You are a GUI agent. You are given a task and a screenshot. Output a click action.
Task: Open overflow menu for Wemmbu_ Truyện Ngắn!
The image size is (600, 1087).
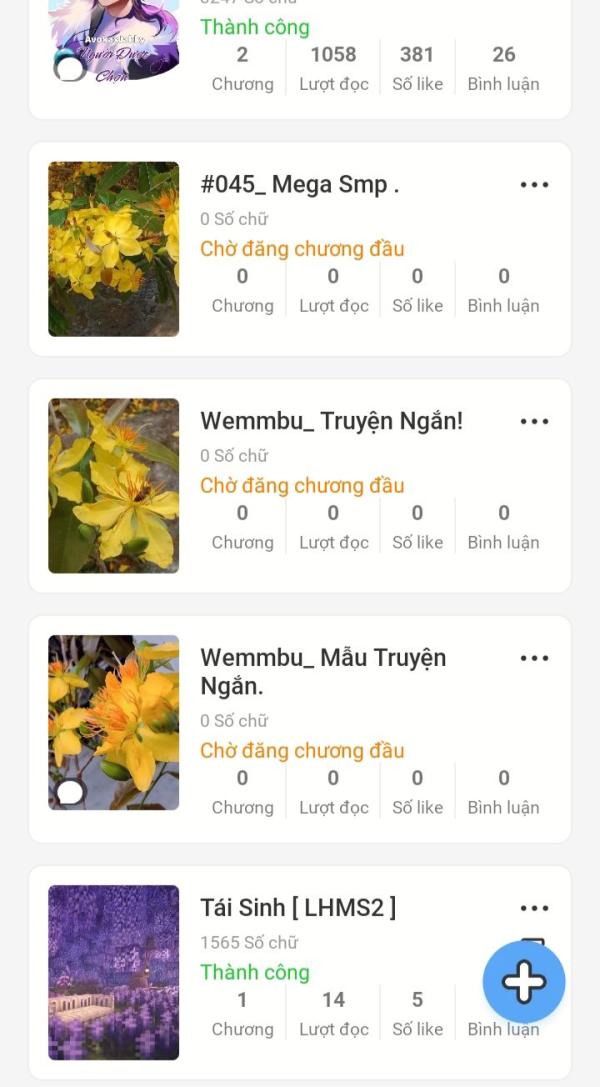[534, 422]
